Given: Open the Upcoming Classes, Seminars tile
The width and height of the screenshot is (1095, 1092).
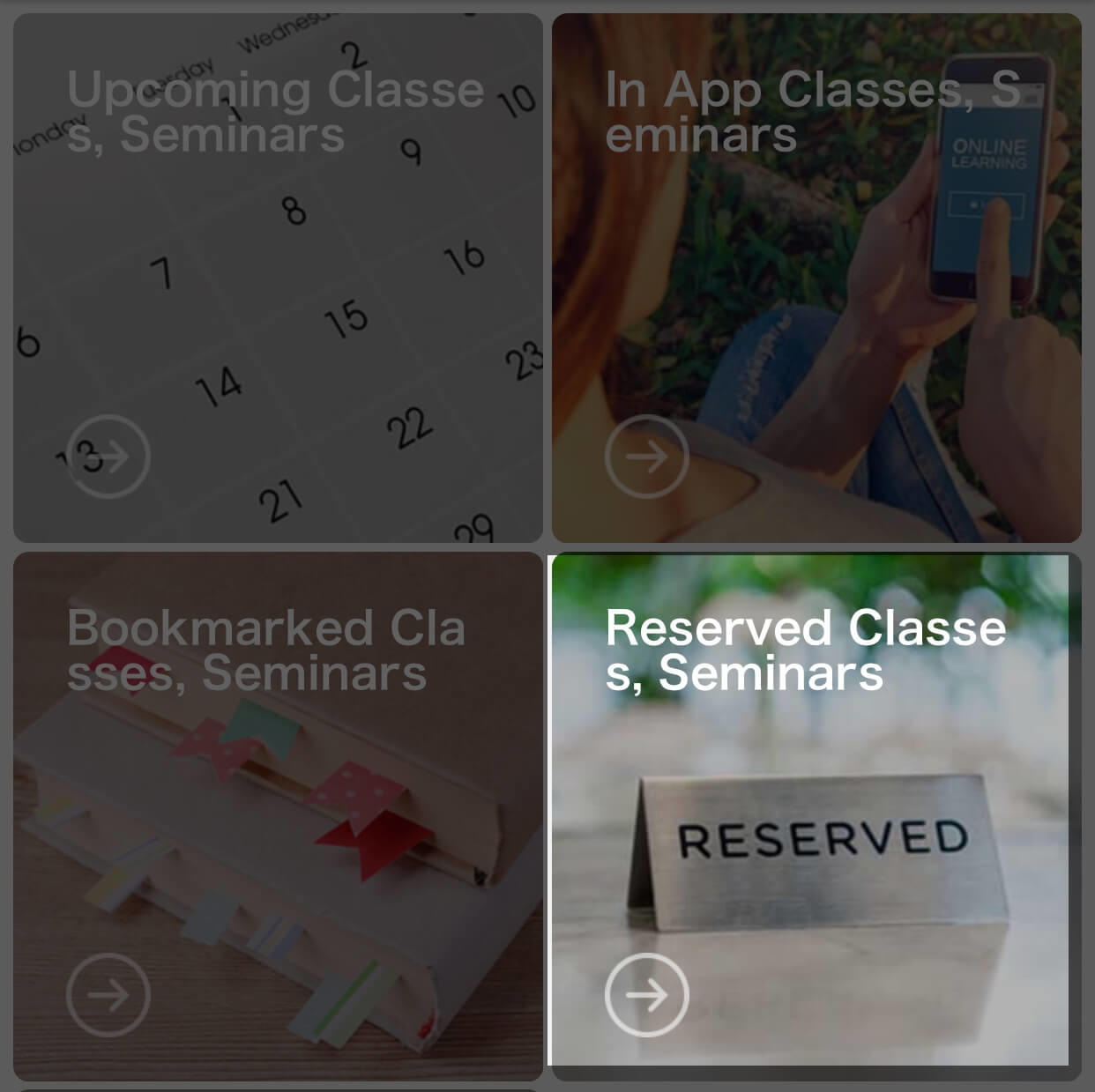Looking at the screenshot, I should tap(278, 278).
